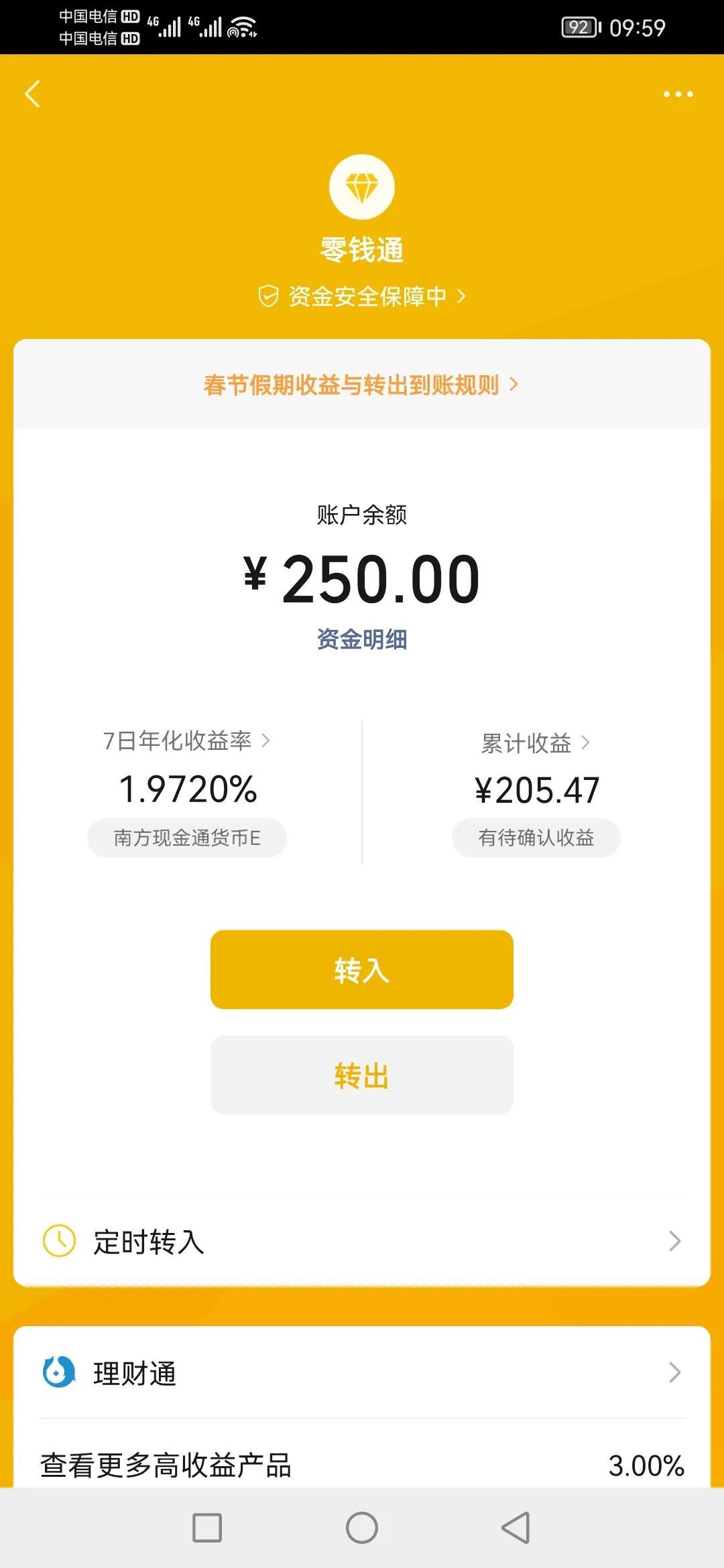Expand details for 7日年化收益率
Image resolution: width=724 pixels, height=1568 pixels.
click(x=188, y=742)
